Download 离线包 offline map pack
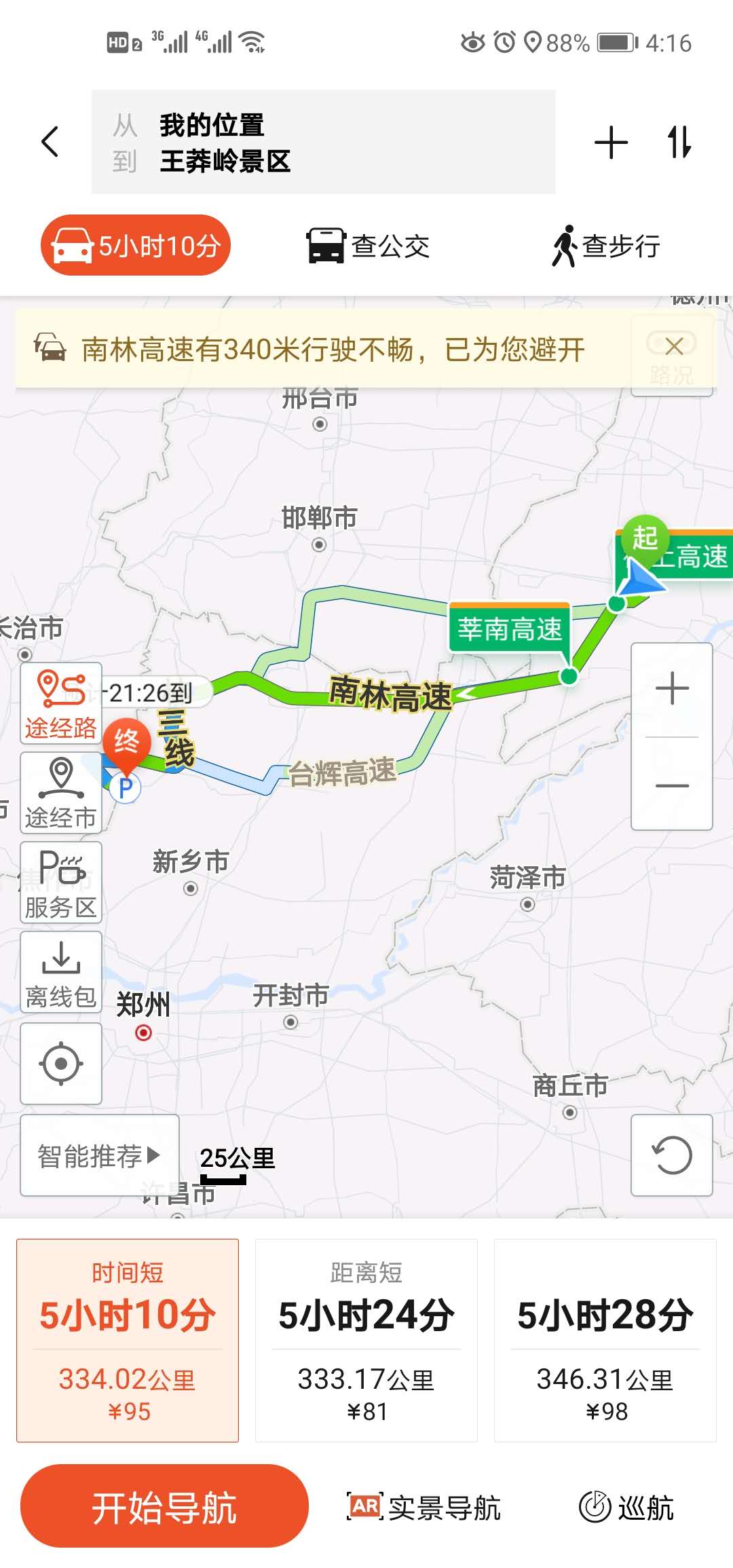Image resolution: width=733 pixels, height=1568 pixels. 61,972
